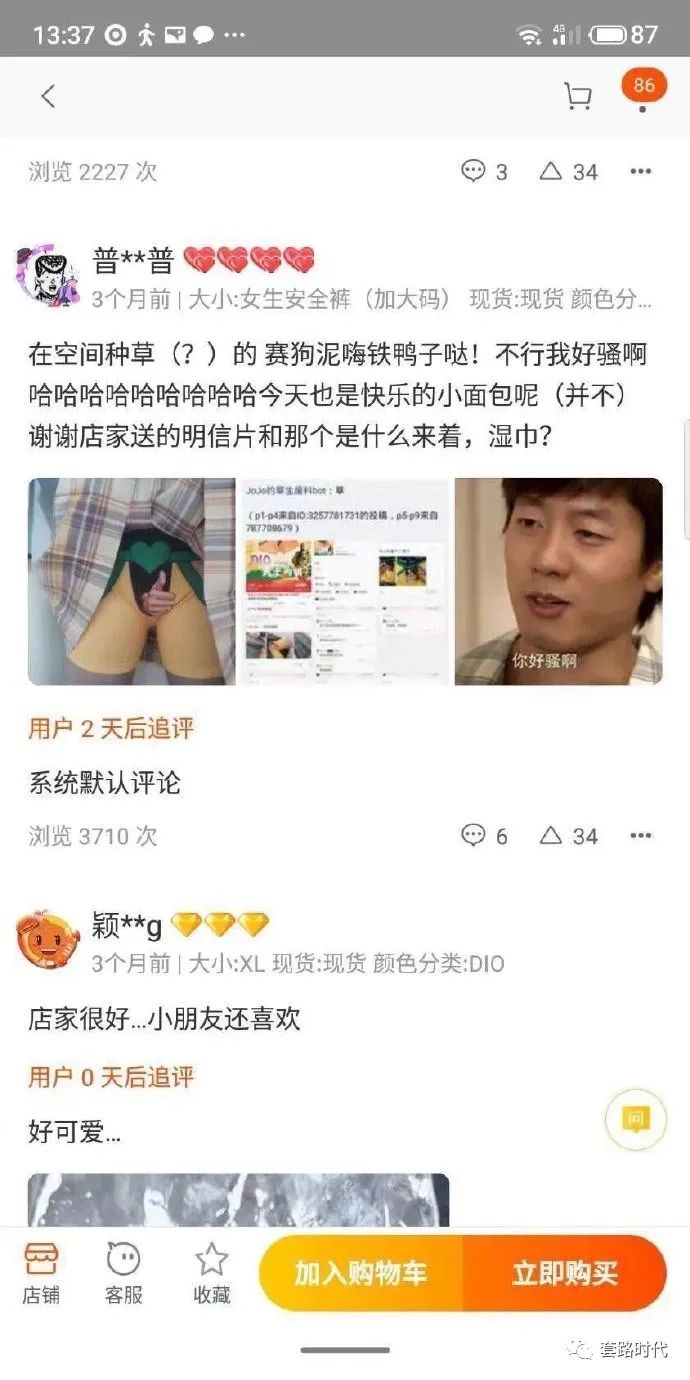Viewport: 690px width, 1380px height.
Task: Tap the floating 问 ask button
Action: (x=635, y=1119)
